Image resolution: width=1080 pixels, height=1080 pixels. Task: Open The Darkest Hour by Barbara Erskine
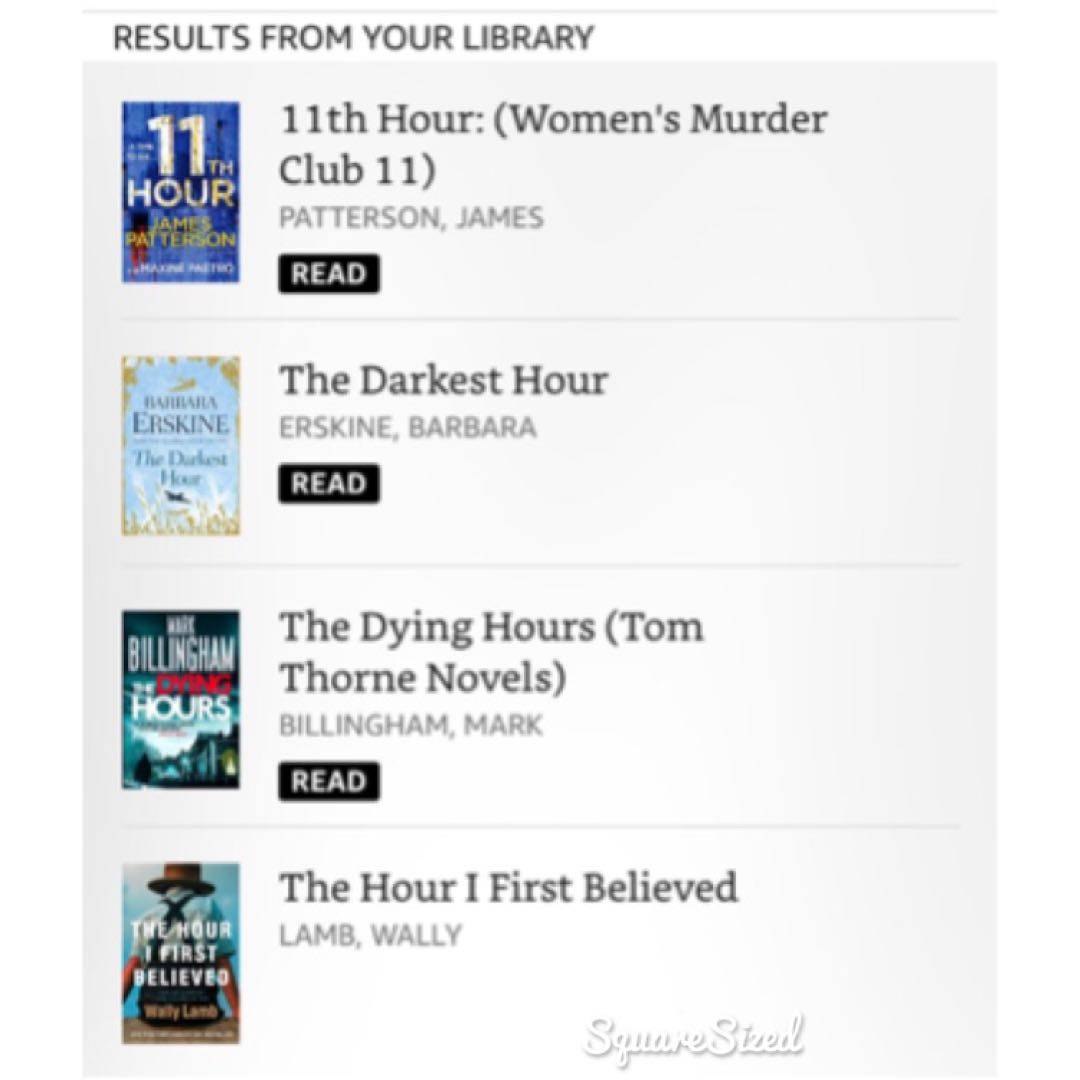pos(443,381)
